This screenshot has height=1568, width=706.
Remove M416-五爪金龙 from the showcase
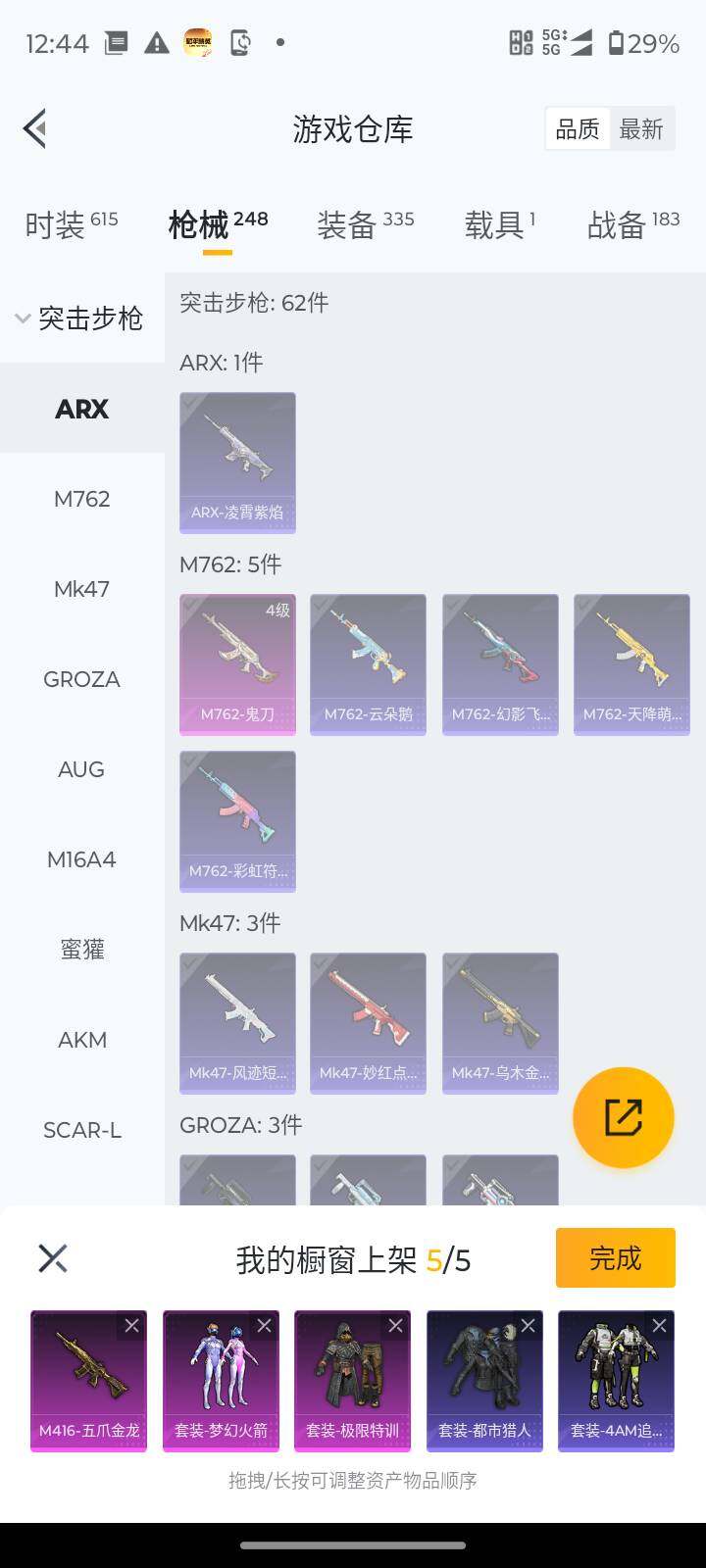(x=131, y=1326)
